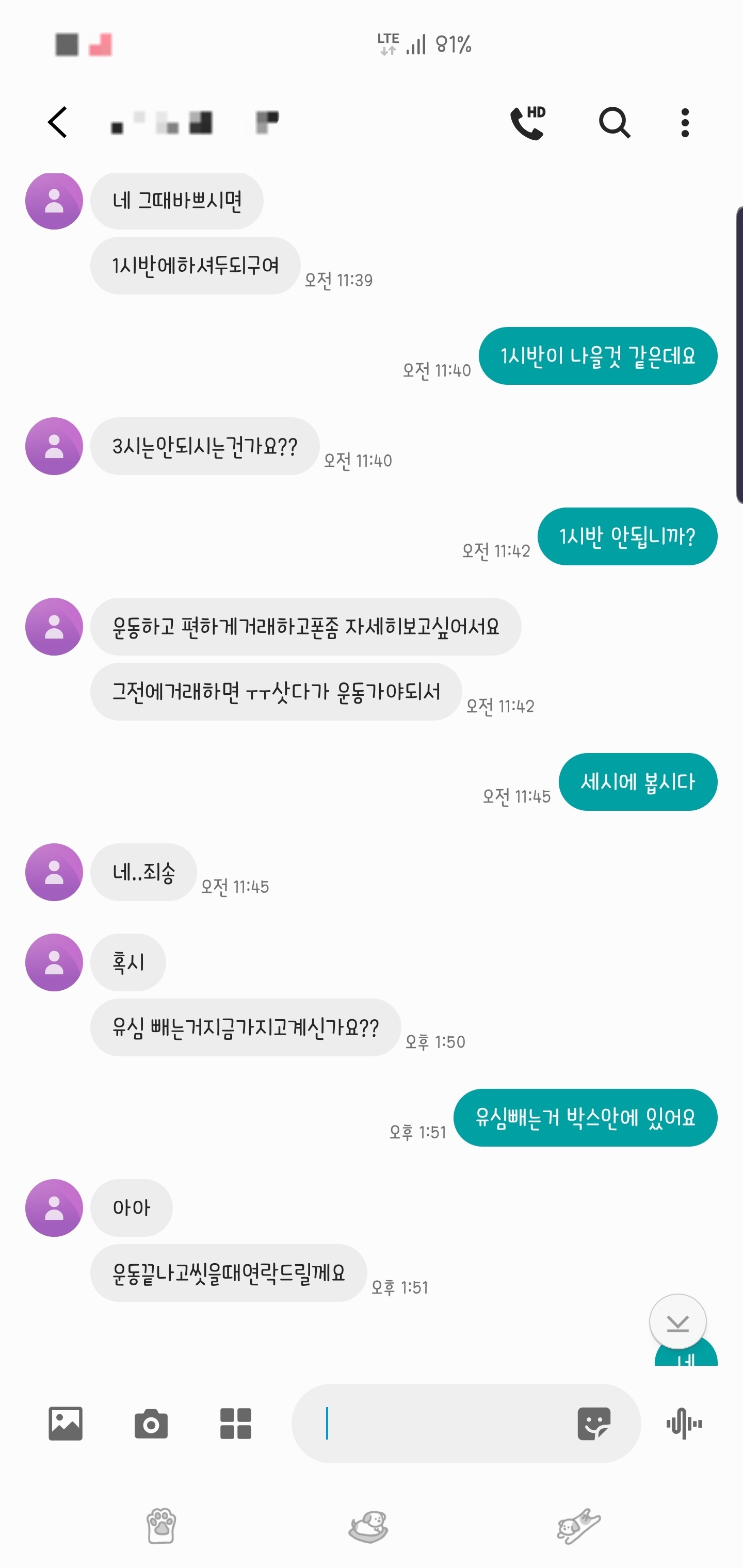The height and width of the screenshot is (1568, 743).
Task: Go back using the top-left arrow
Action: (x=58, y=122)
